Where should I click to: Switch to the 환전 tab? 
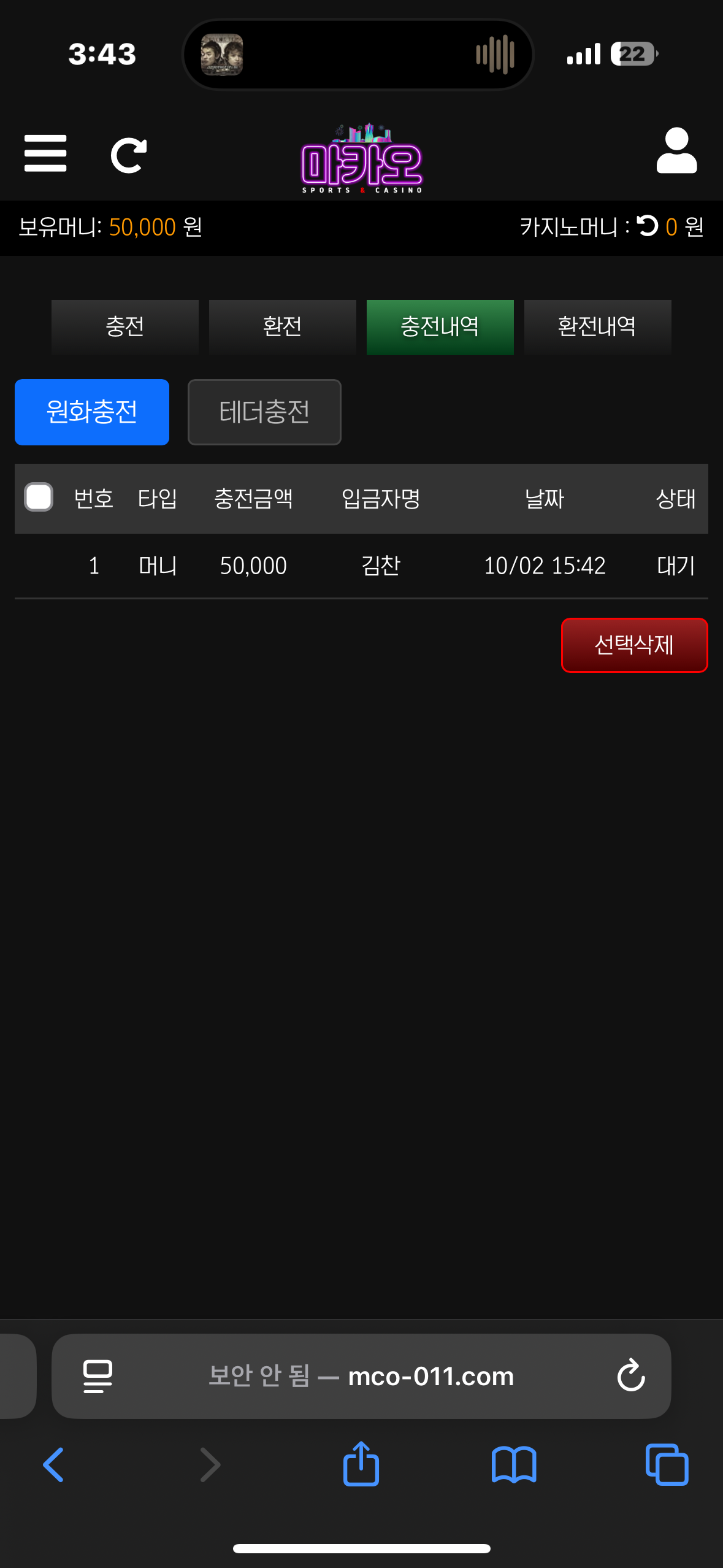[x=282, y=326]
